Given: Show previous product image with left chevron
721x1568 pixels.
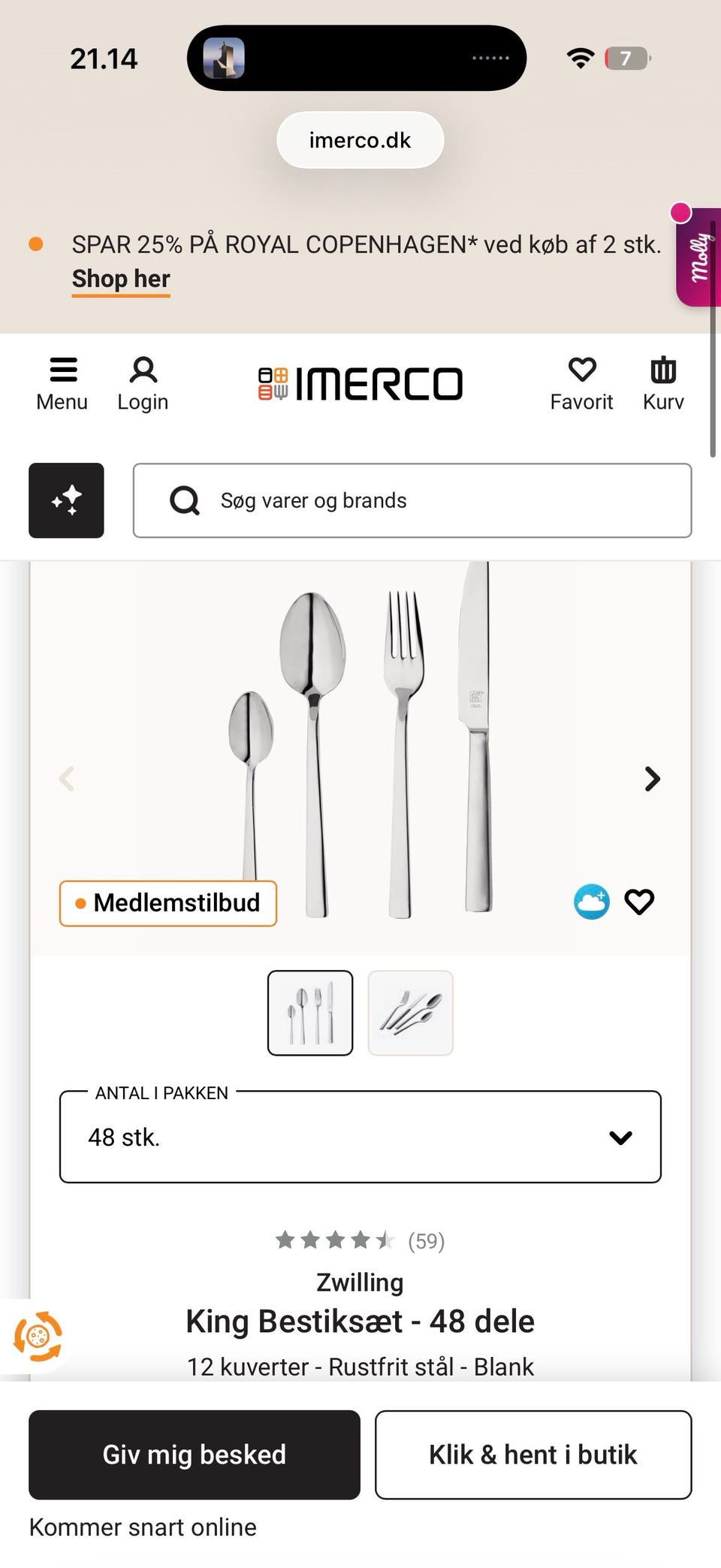Looking at the screenshot, I should 67,779.
